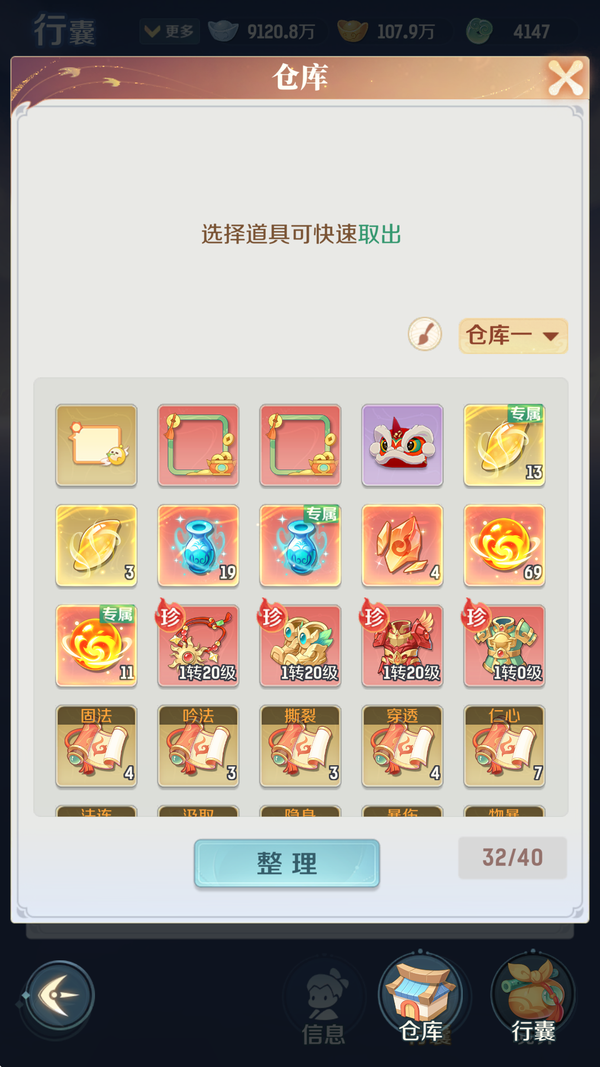Select the 固法 scroll item
The width and height of the screenshot is (600, 1067).
point(96,746)
